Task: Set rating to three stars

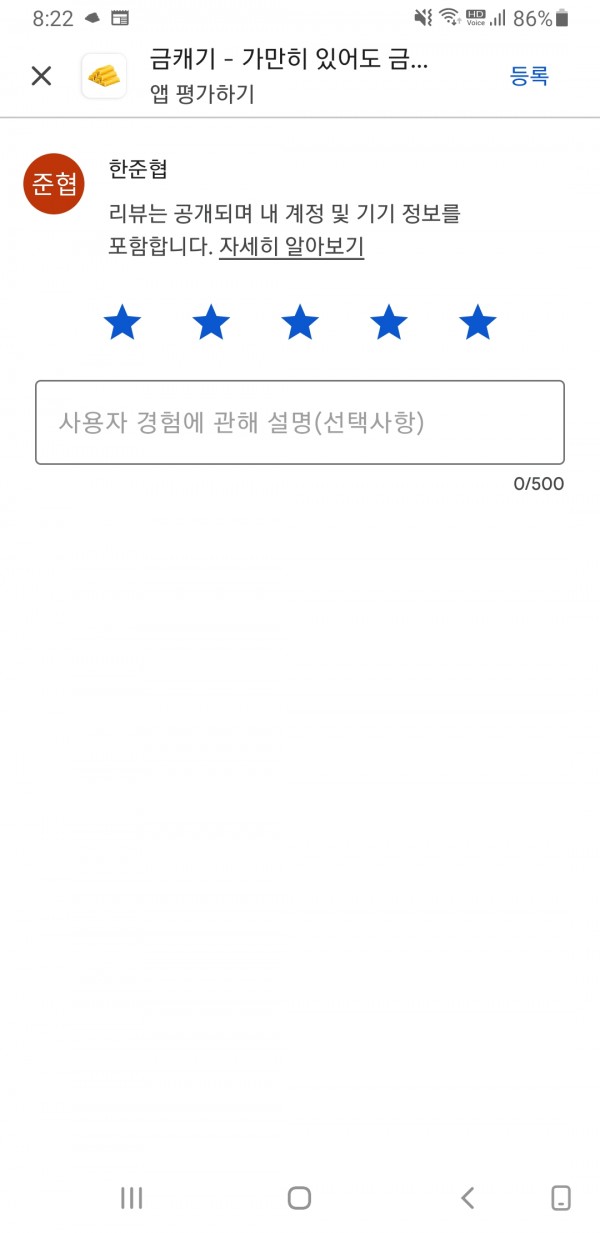Action: pyautogui.click(x=300, y=323)
